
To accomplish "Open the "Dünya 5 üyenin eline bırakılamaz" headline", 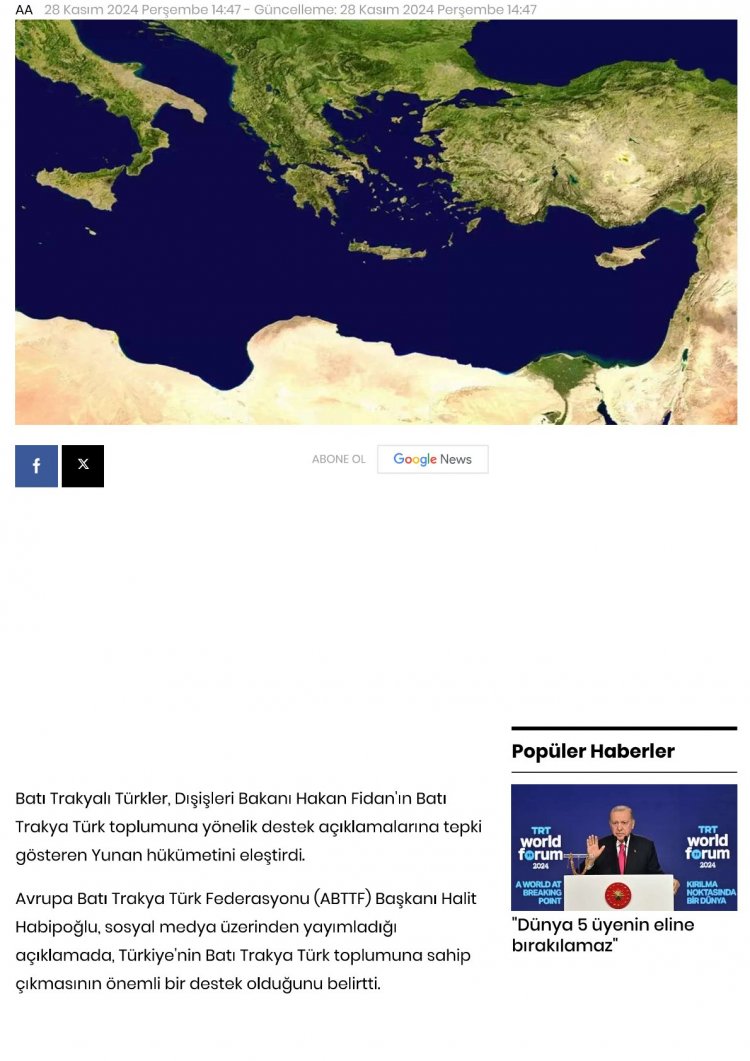I will coord(603,935).
